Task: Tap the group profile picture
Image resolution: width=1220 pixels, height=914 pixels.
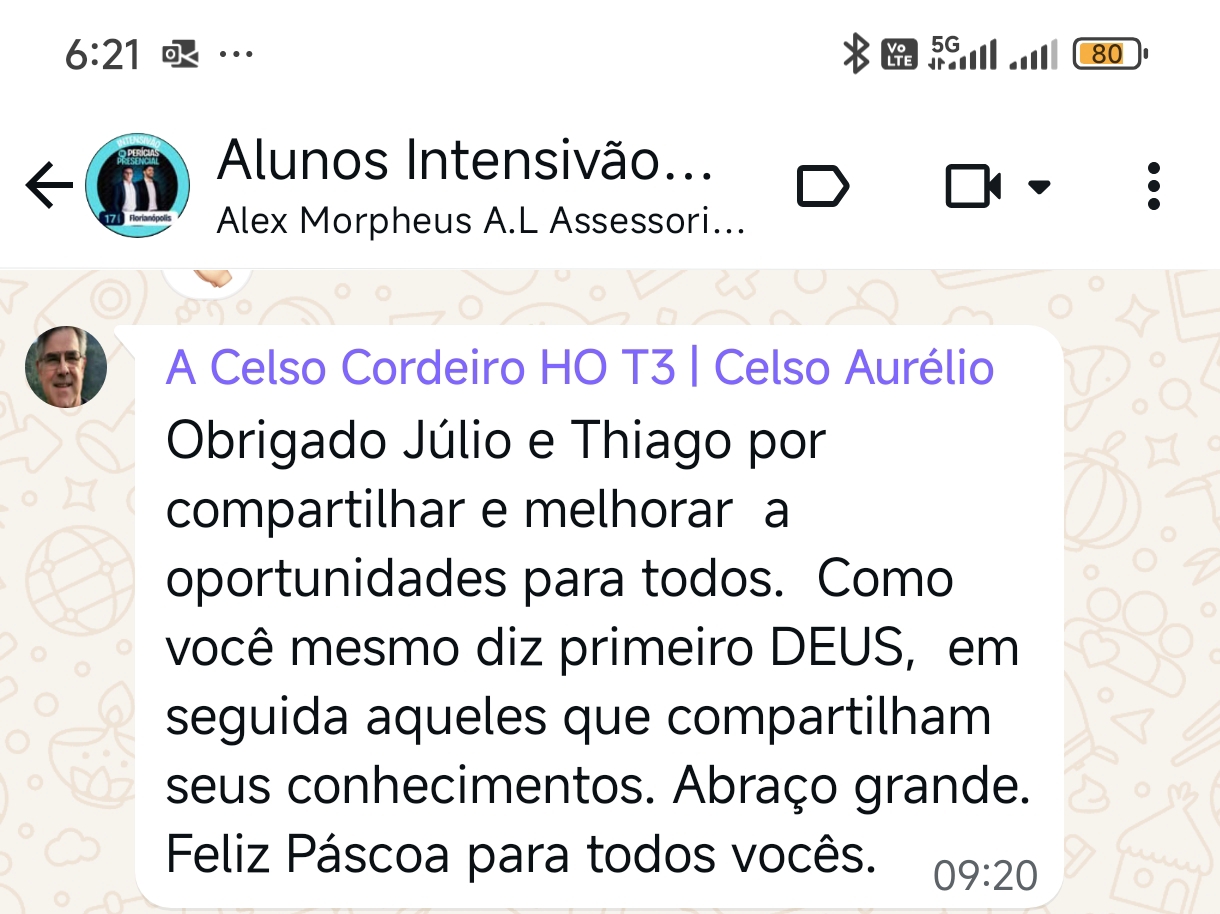Action: 138,186
